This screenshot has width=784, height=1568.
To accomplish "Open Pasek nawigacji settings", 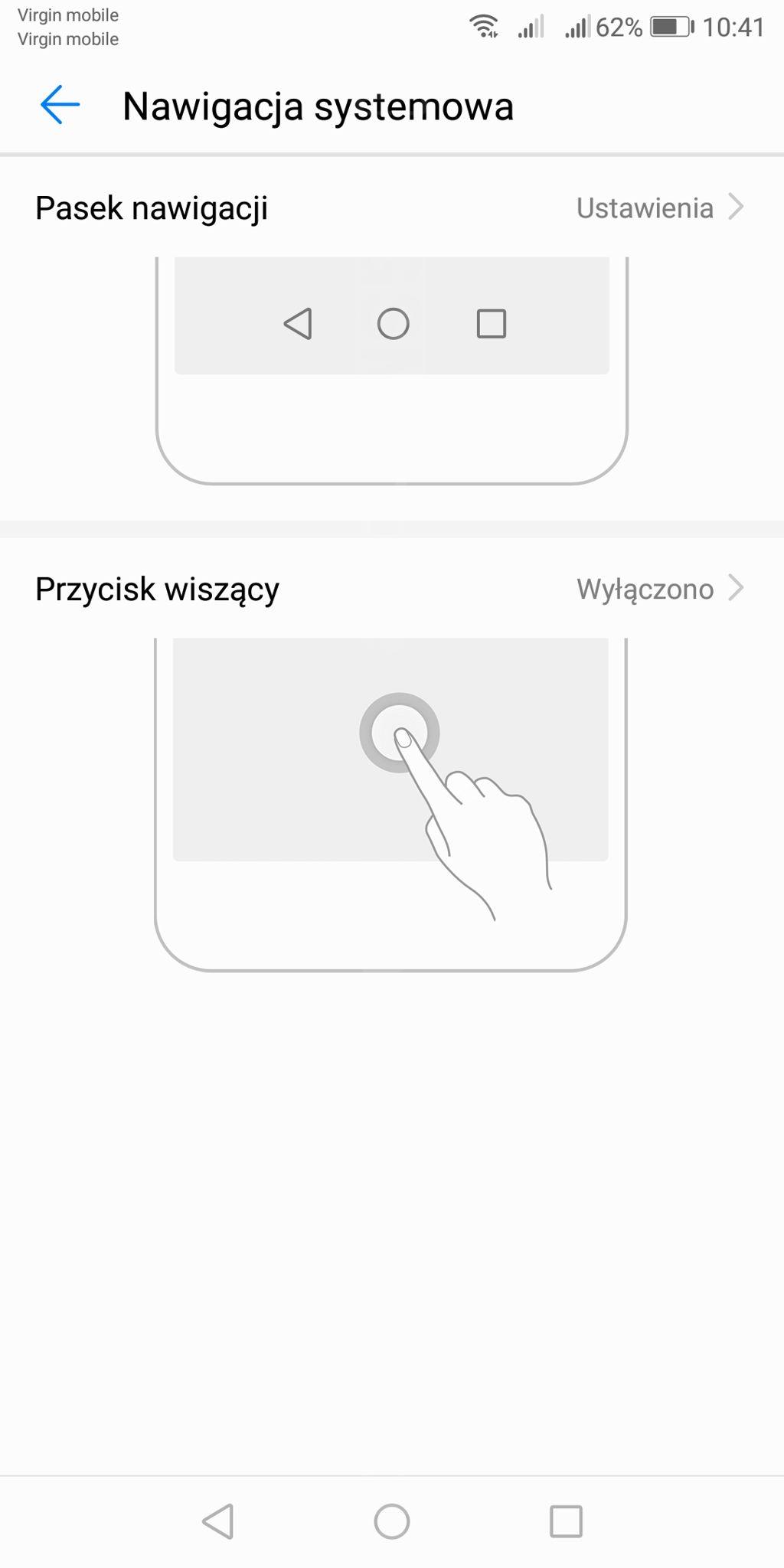I will pyautogui.click(x=658, y=207).
